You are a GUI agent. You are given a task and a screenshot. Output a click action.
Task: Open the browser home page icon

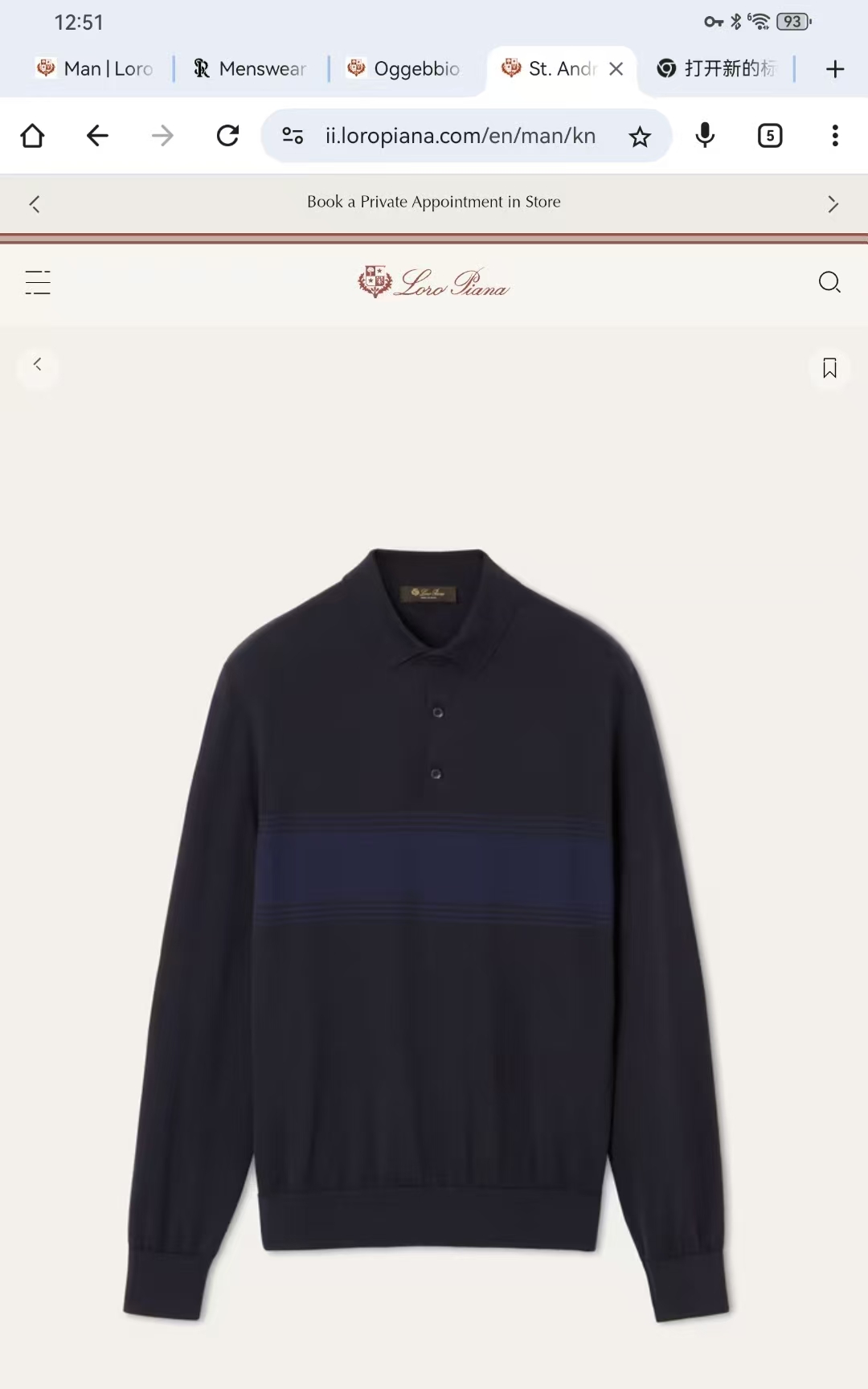[32, 135]
